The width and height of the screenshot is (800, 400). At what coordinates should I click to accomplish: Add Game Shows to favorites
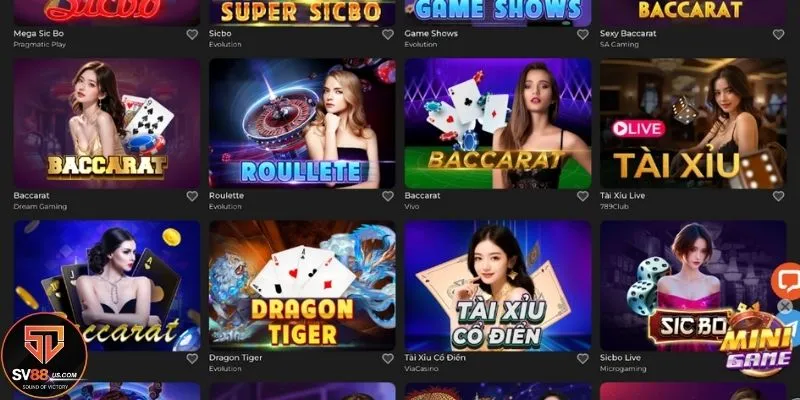coord(583,34)
